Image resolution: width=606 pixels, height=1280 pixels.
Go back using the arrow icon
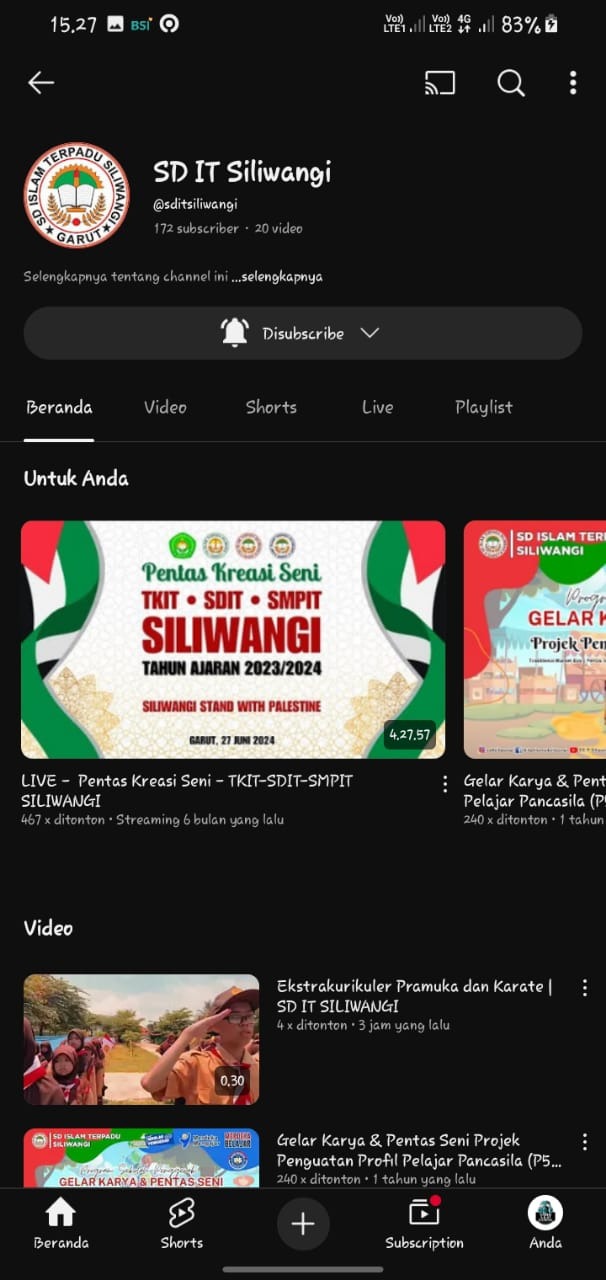41,83
